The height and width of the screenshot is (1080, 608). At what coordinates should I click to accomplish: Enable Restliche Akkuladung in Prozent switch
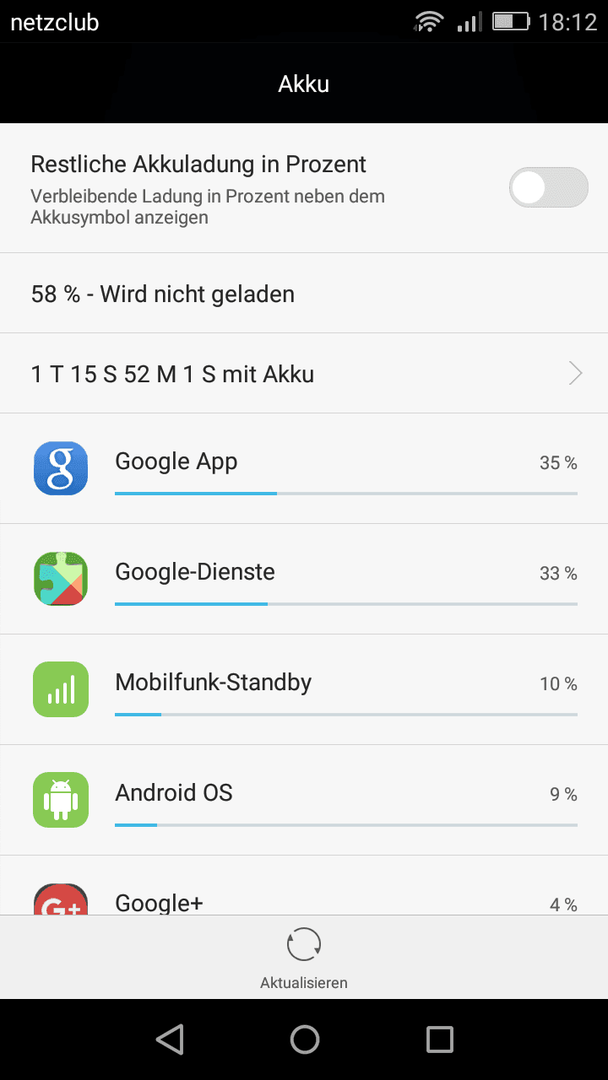[x=548, y=187]
